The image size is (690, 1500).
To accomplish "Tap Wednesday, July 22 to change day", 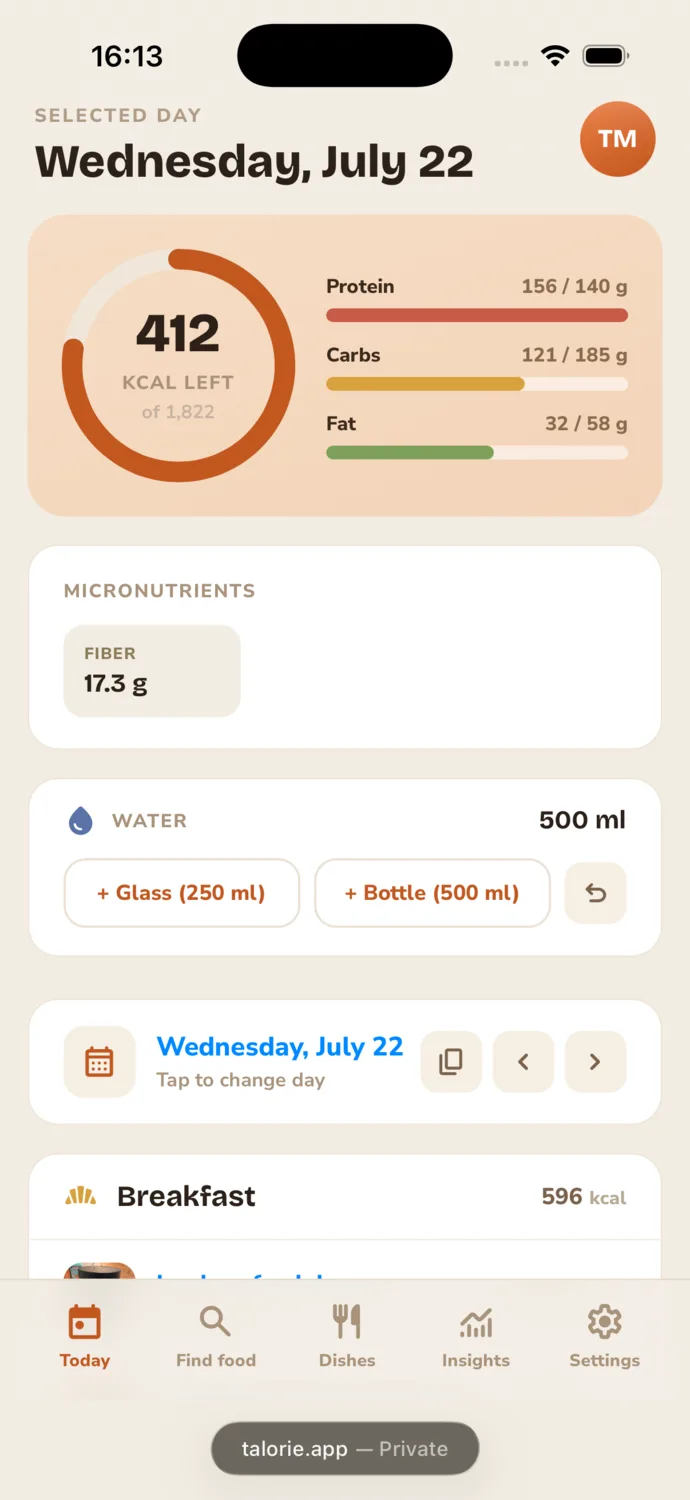I will tap(280, 1047).
